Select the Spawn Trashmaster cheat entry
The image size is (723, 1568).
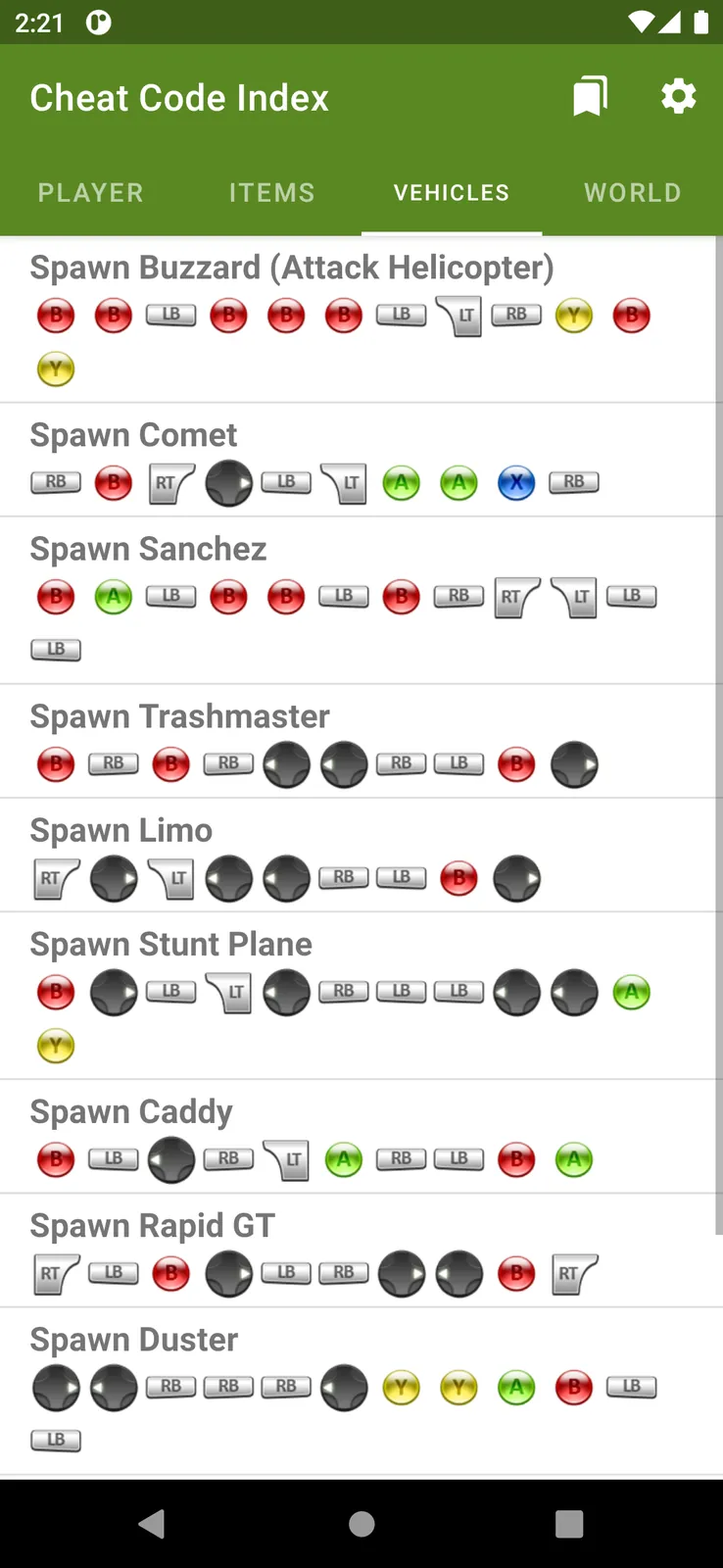(x=180, y=716)
